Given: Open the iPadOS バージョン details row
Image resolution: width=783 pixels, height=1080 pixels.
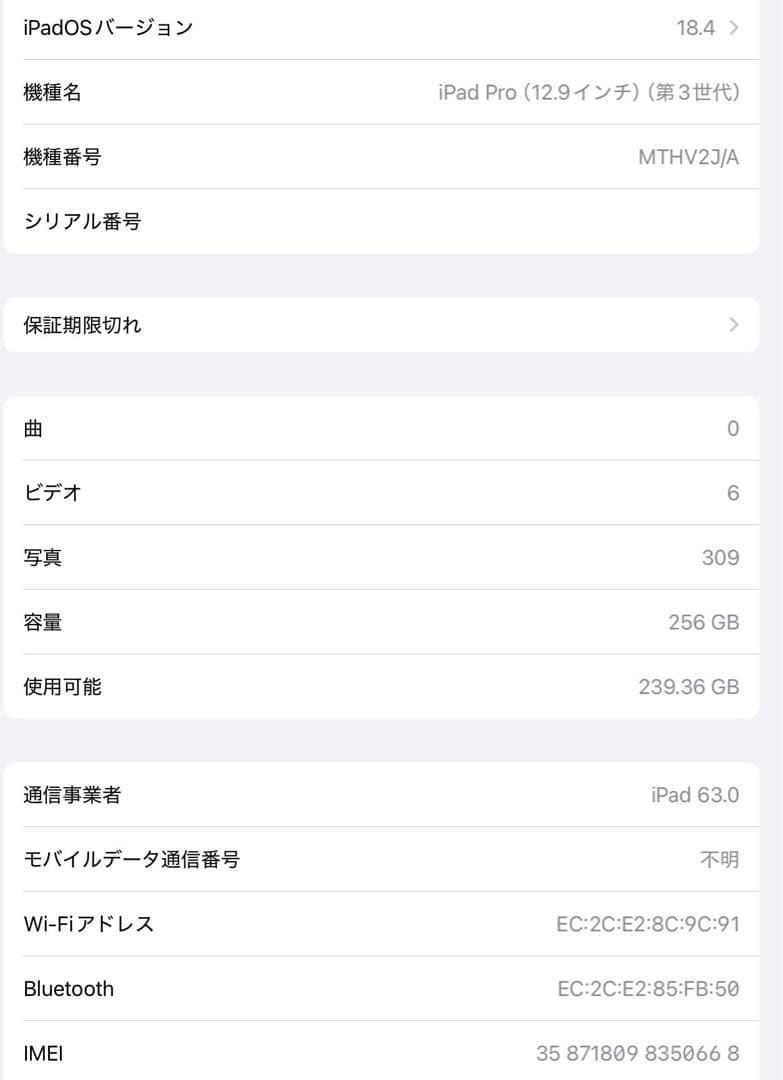Looking at the screenshot, I should (390, 28).
